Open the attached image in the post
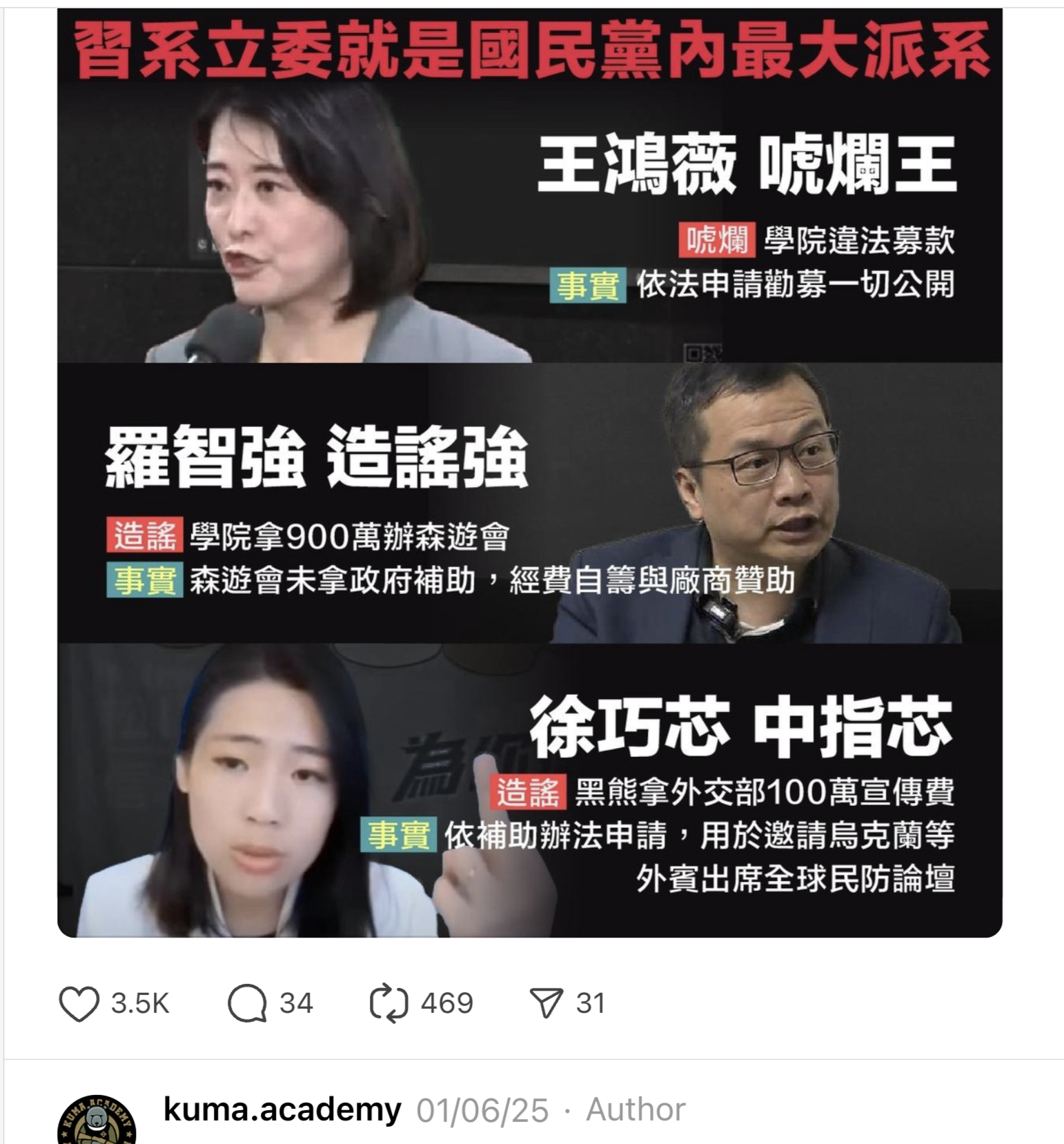 (529, 473)
